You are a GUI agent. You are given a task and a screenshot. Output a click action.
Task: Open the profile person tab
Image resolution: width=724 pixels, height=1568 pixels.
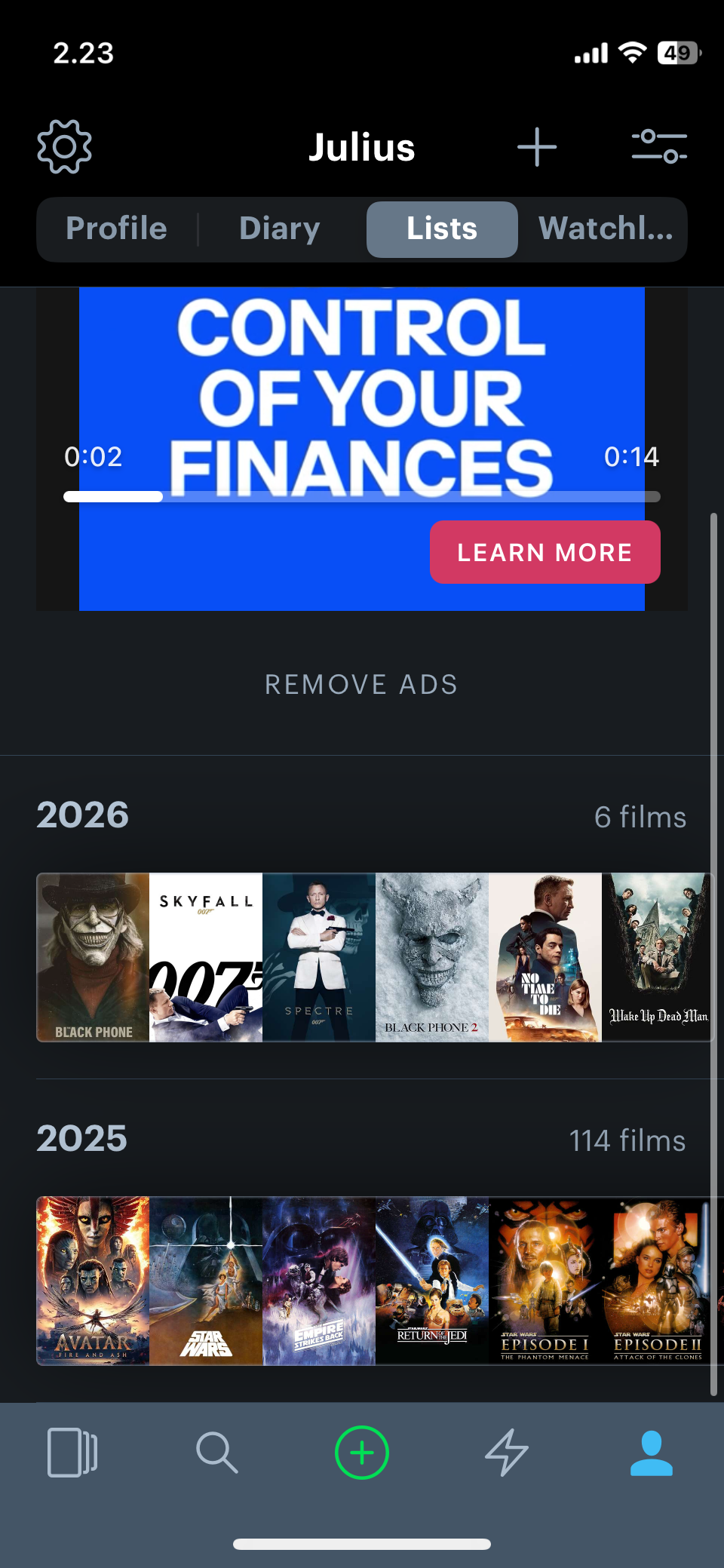click(x=652, y=1453)
